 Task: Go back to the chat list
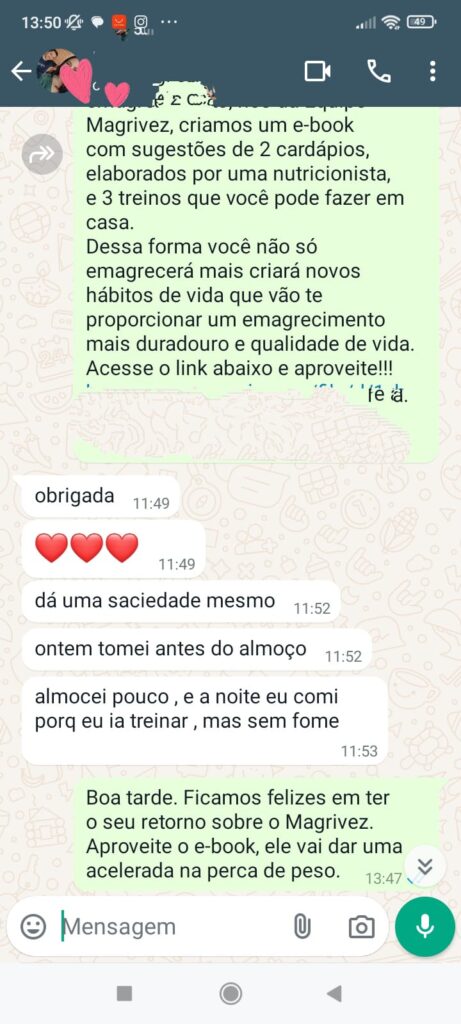tap(22, 71)
